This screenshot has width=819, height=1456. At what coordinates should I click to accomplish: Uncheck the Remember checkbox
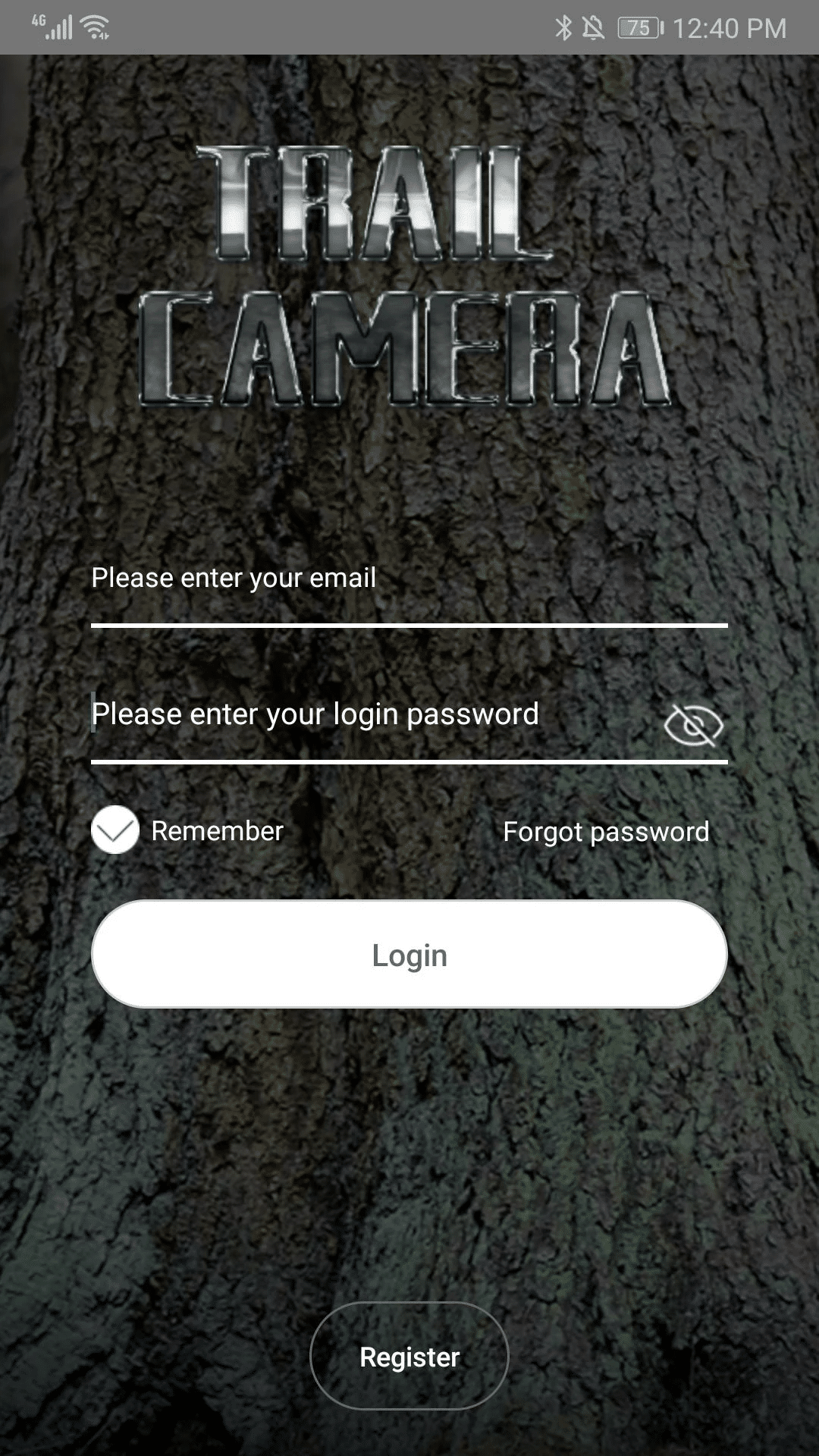(x=115, y=830)
